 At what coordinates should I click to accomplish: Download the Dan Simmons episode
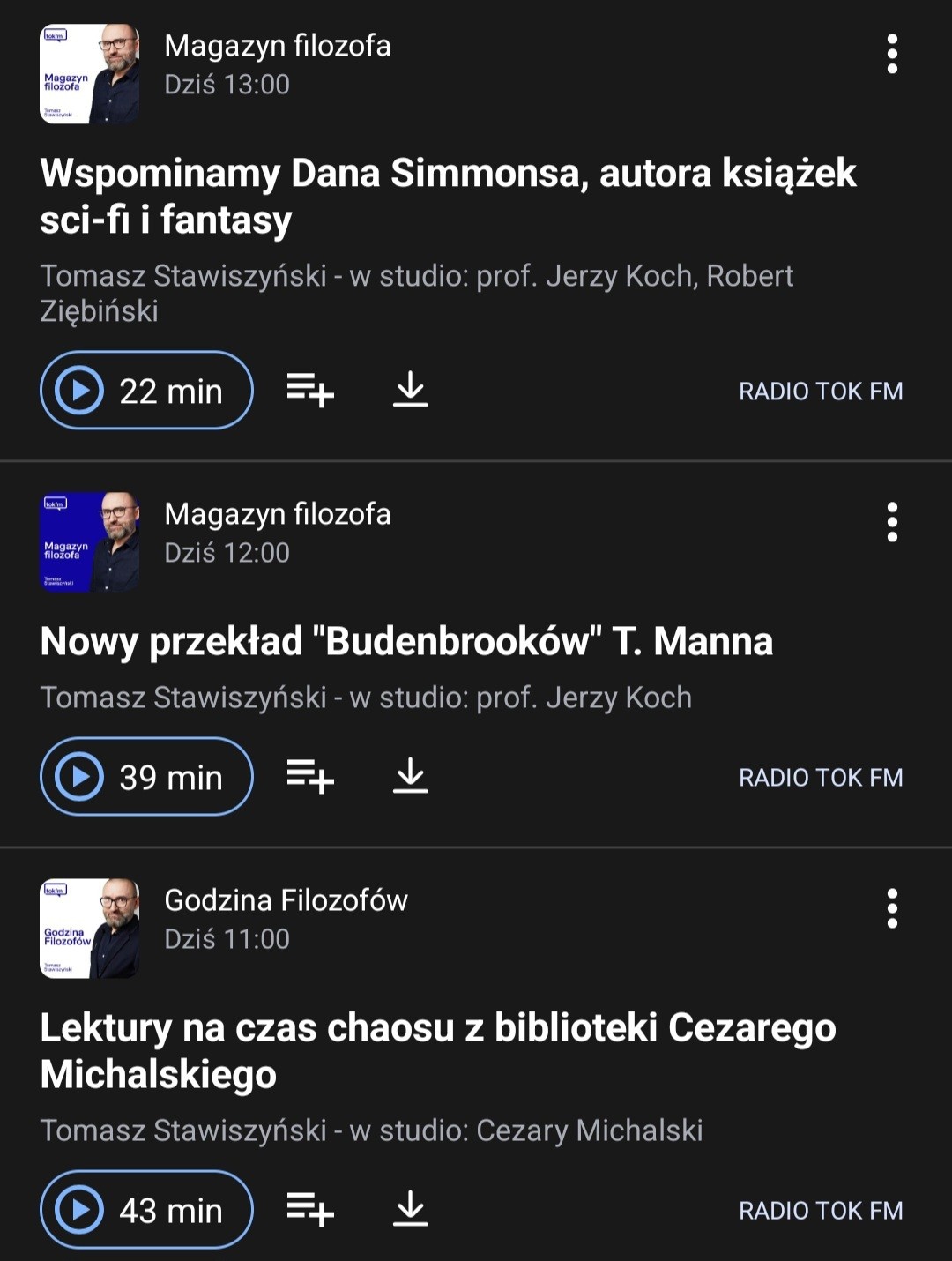coord(410,390)
